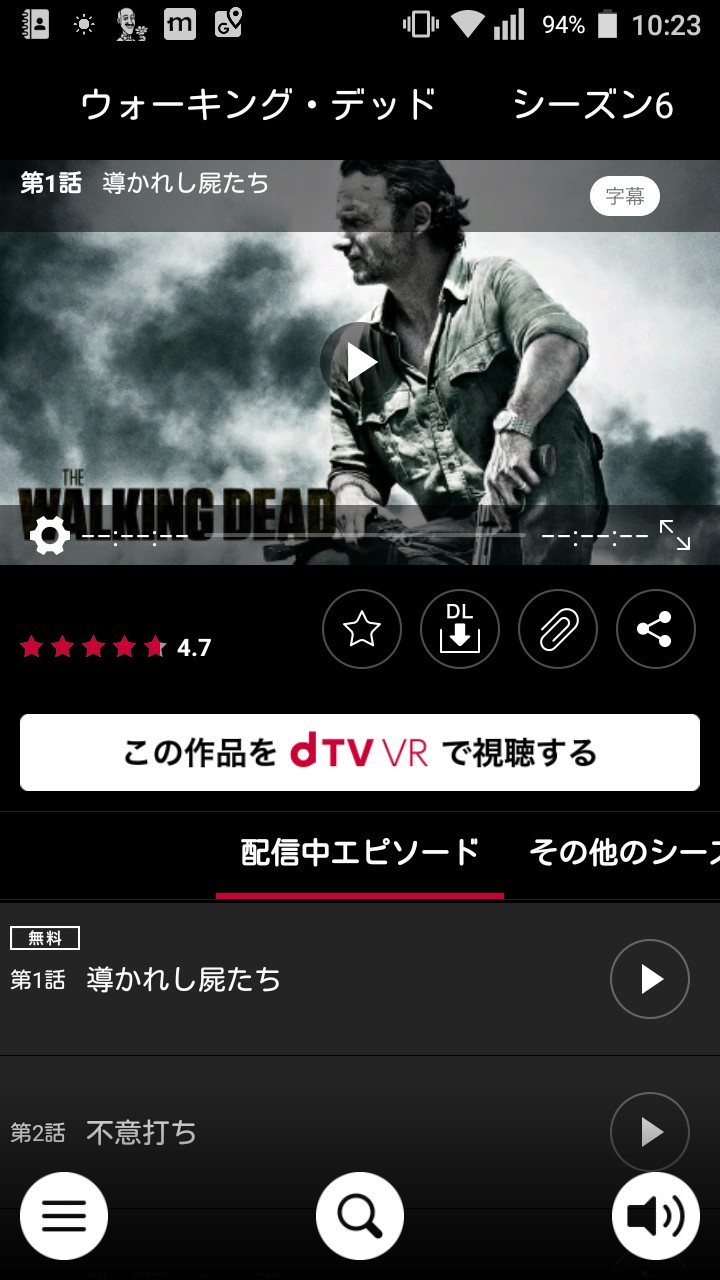This screenshot has width=720, height=1280.
Task: Open the video settings gear
Action: coord(50,536)
